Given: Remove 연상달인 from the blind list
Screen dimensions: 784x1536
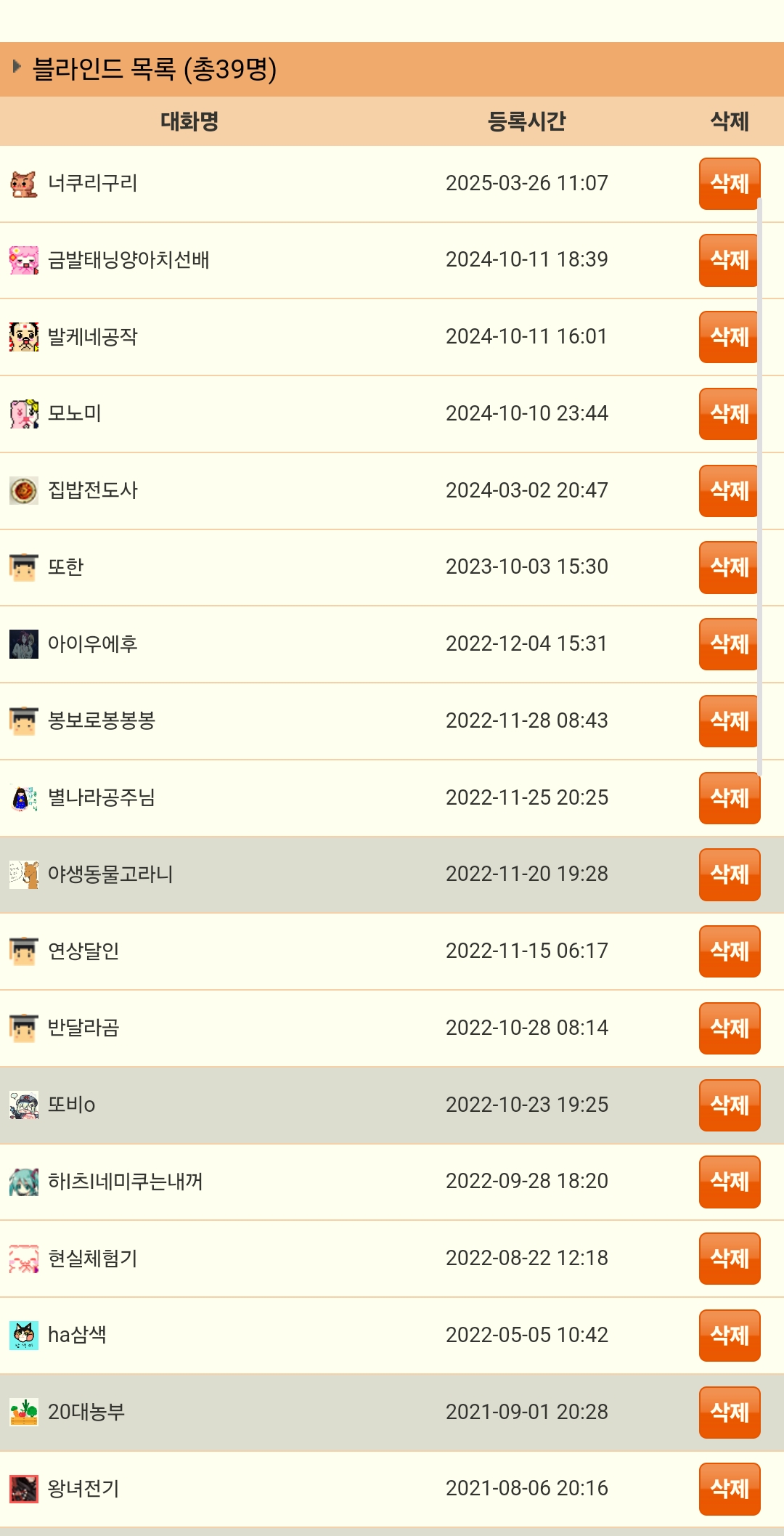Looking at the screenshot, I should pyautogui.click(x=730, y=951).
